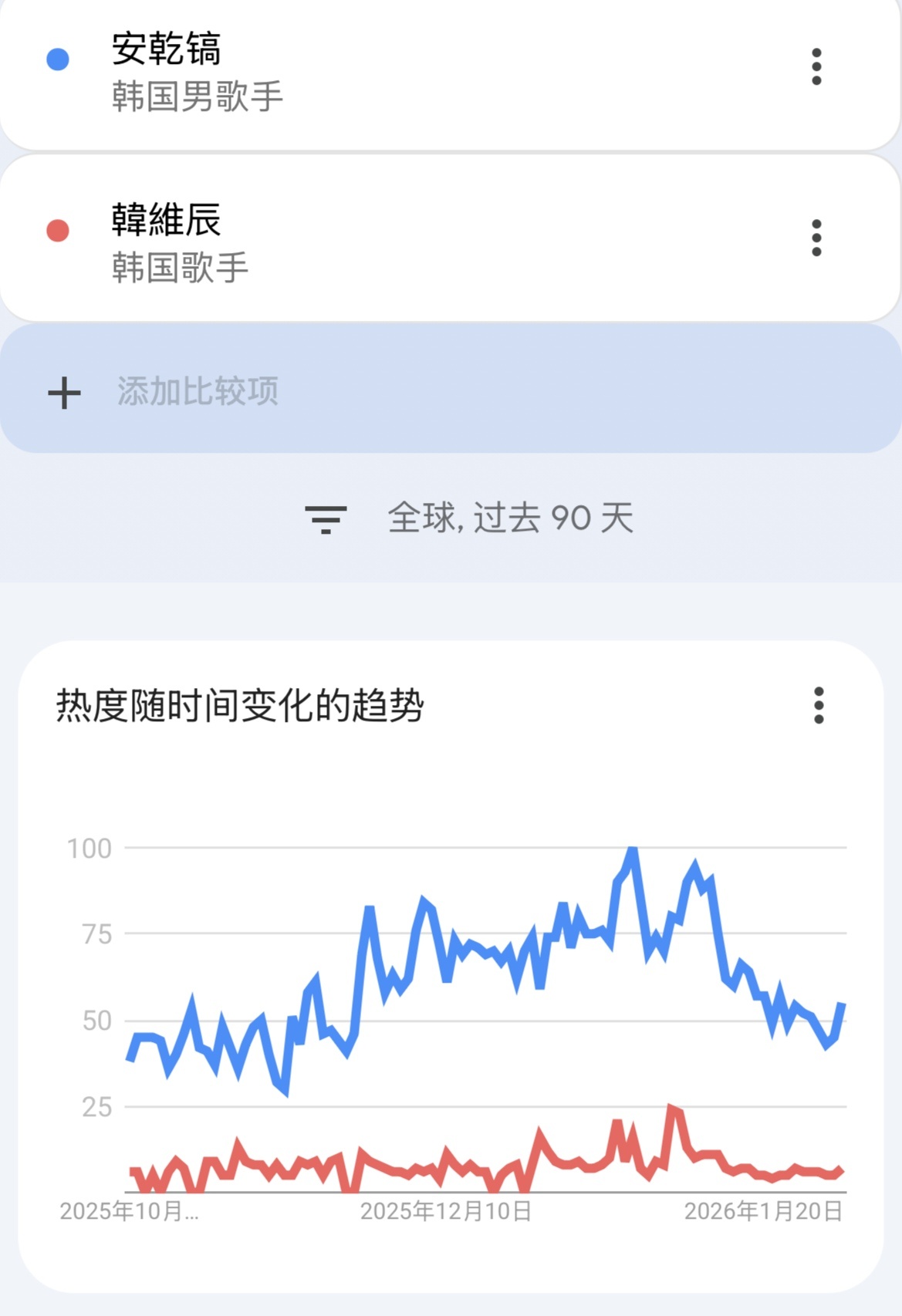This screenshot has width=902, height=1316.
Task: Open the chart options three-dot menu
Action: (819, 704)
